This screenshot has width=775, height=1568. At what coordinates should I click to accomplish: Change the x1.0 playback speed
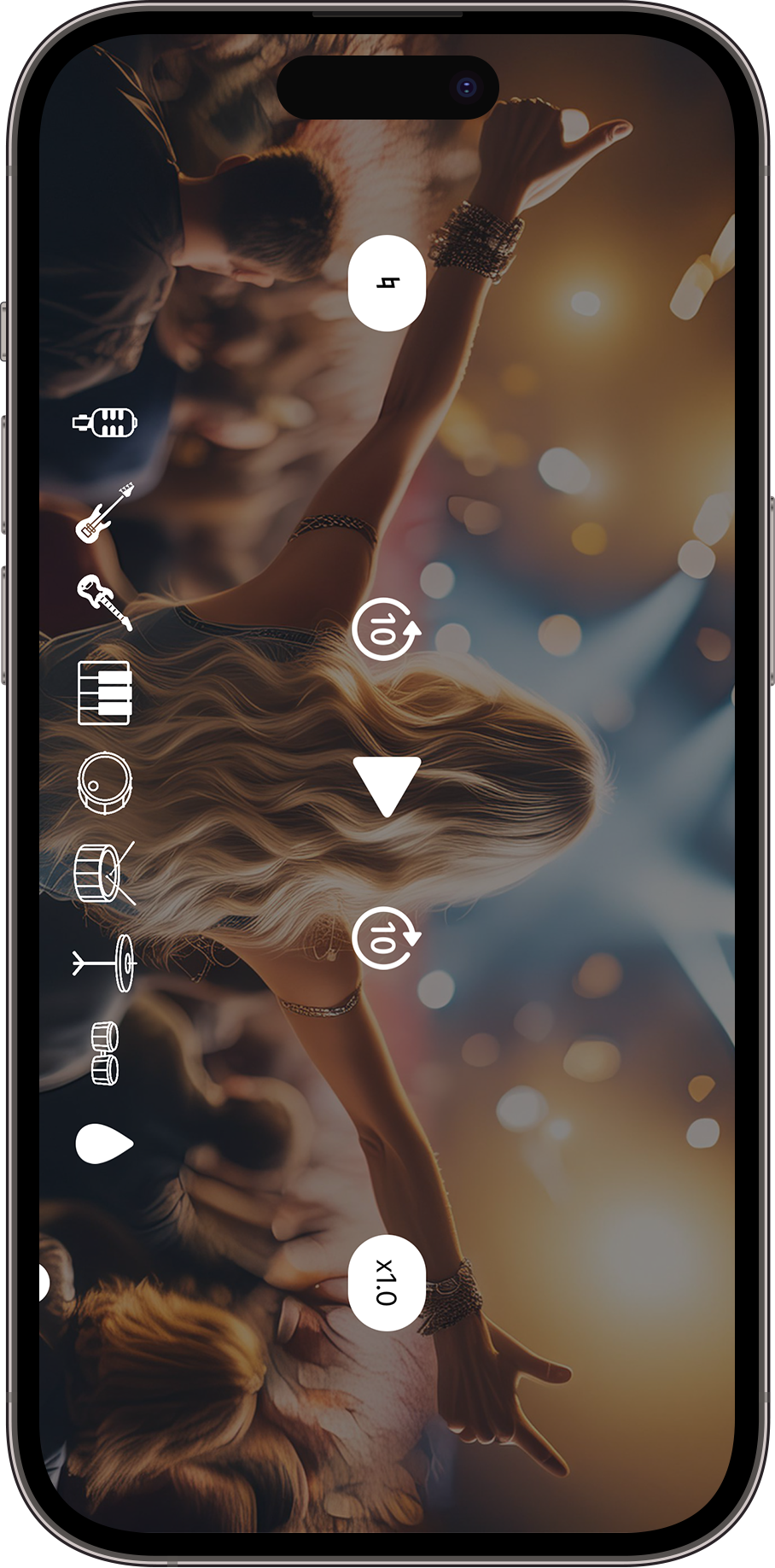coord(387,1282)
